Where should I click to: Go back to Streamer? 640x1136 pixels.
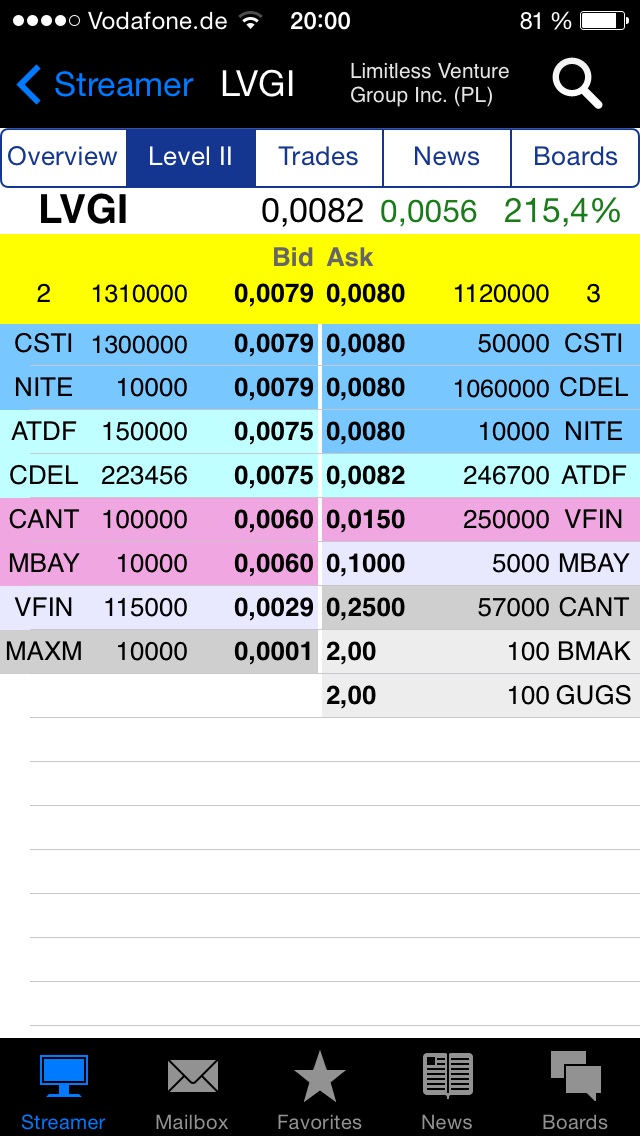tap(105, 85)
